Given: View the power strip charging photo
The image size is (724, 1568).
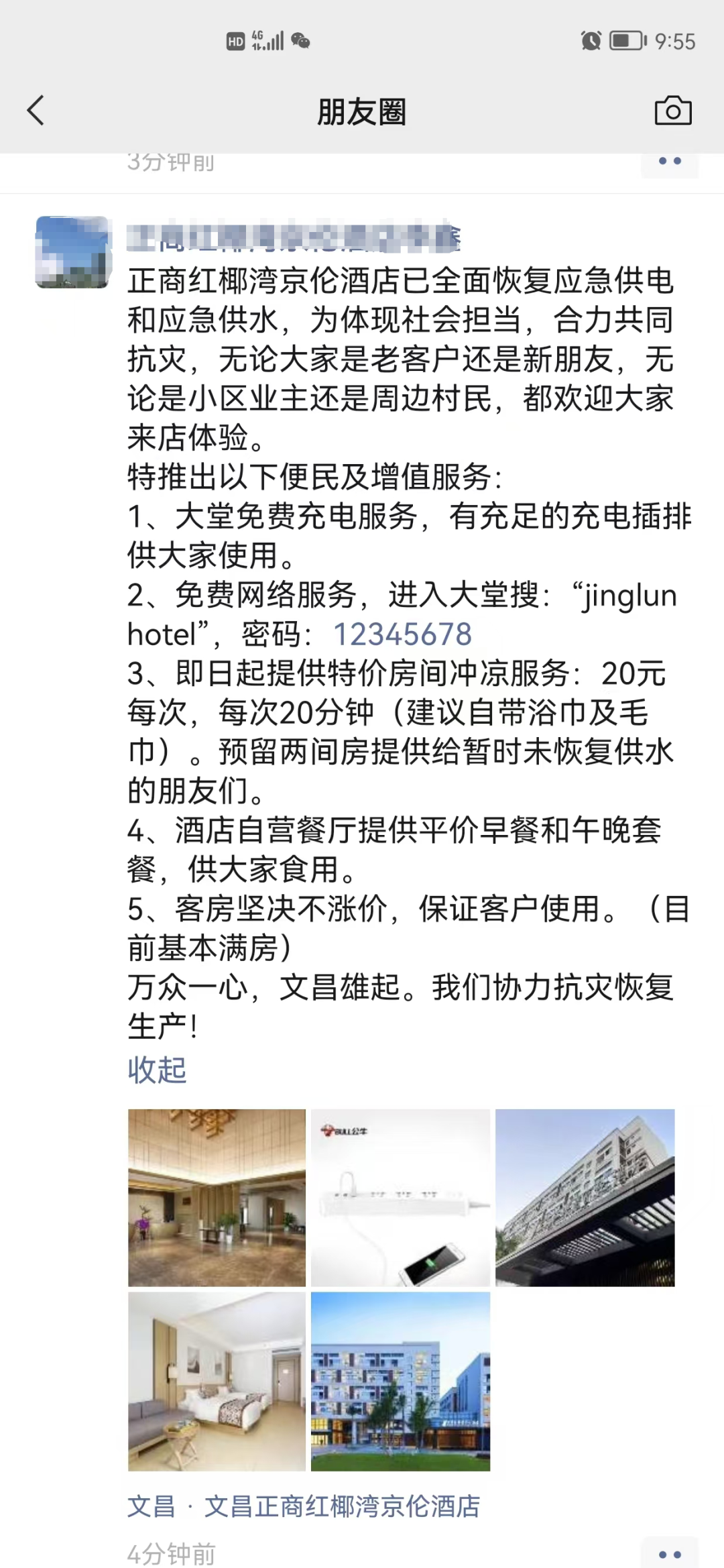Looking at the screenshot, I should point(400,1198).
